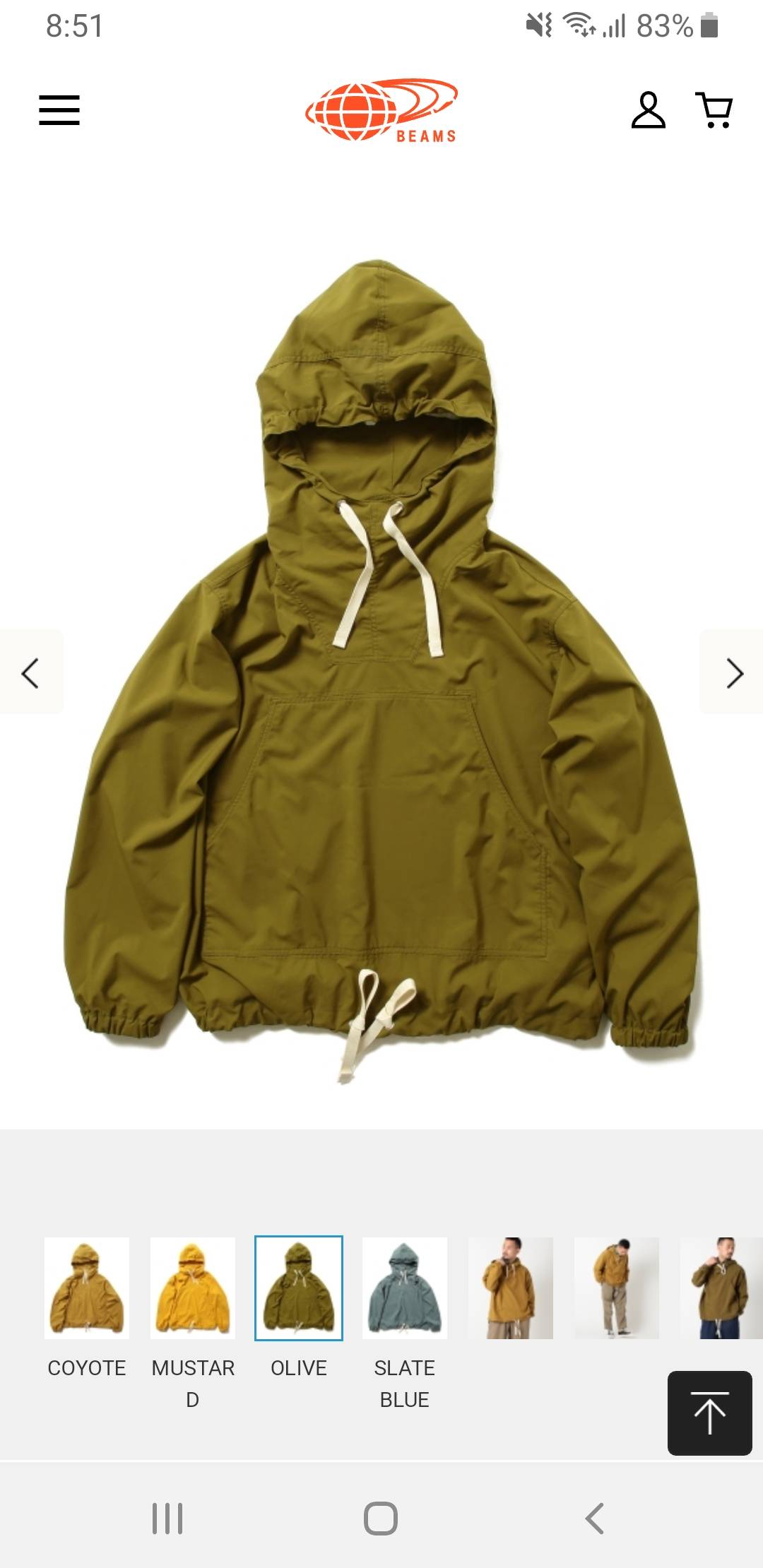Open the account profile icon
The width and height of the screenshot is (763, 1568).
(x=648, y=110)
